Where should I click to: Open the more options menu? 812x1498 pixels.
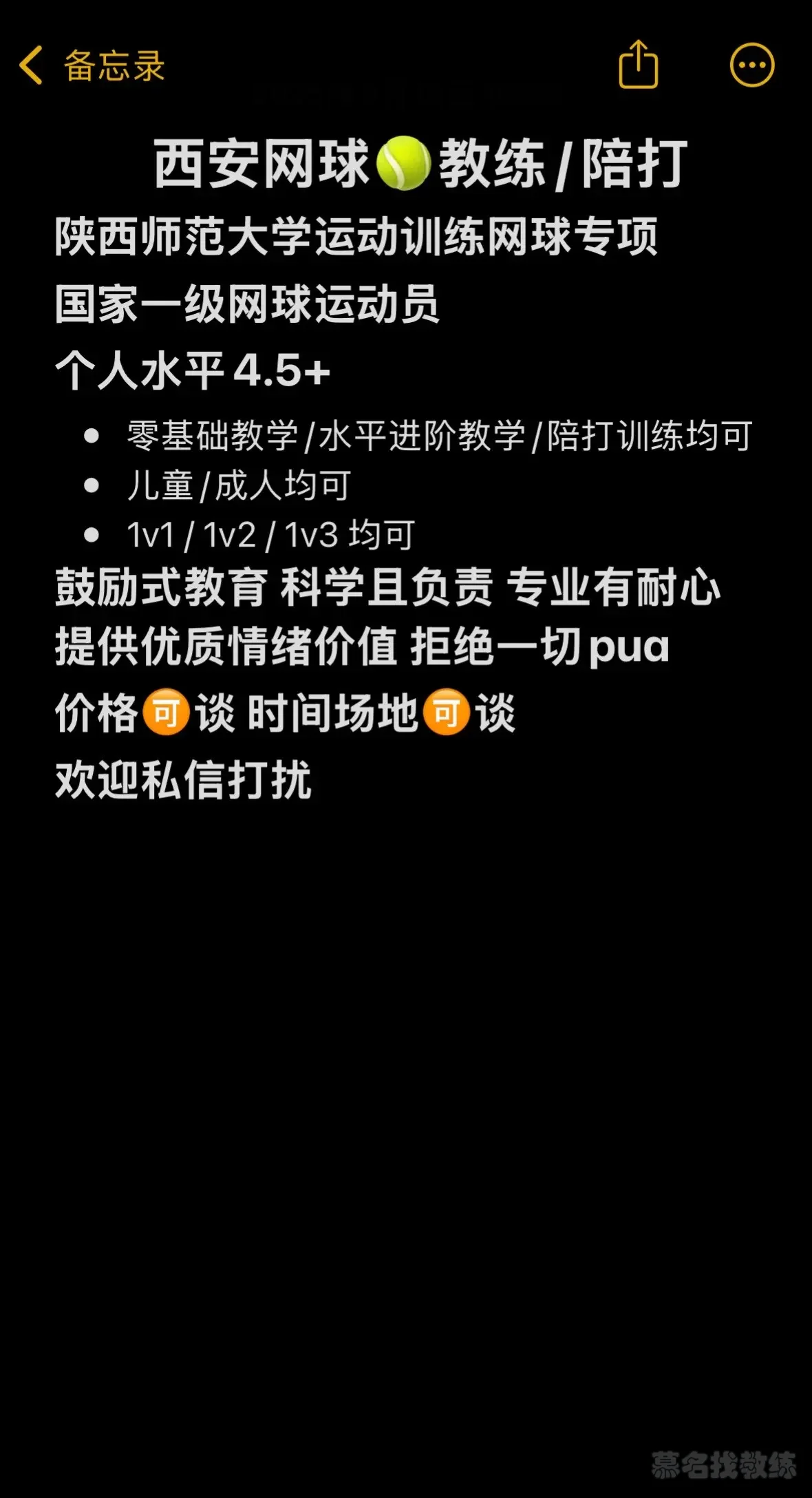point(751,65)
